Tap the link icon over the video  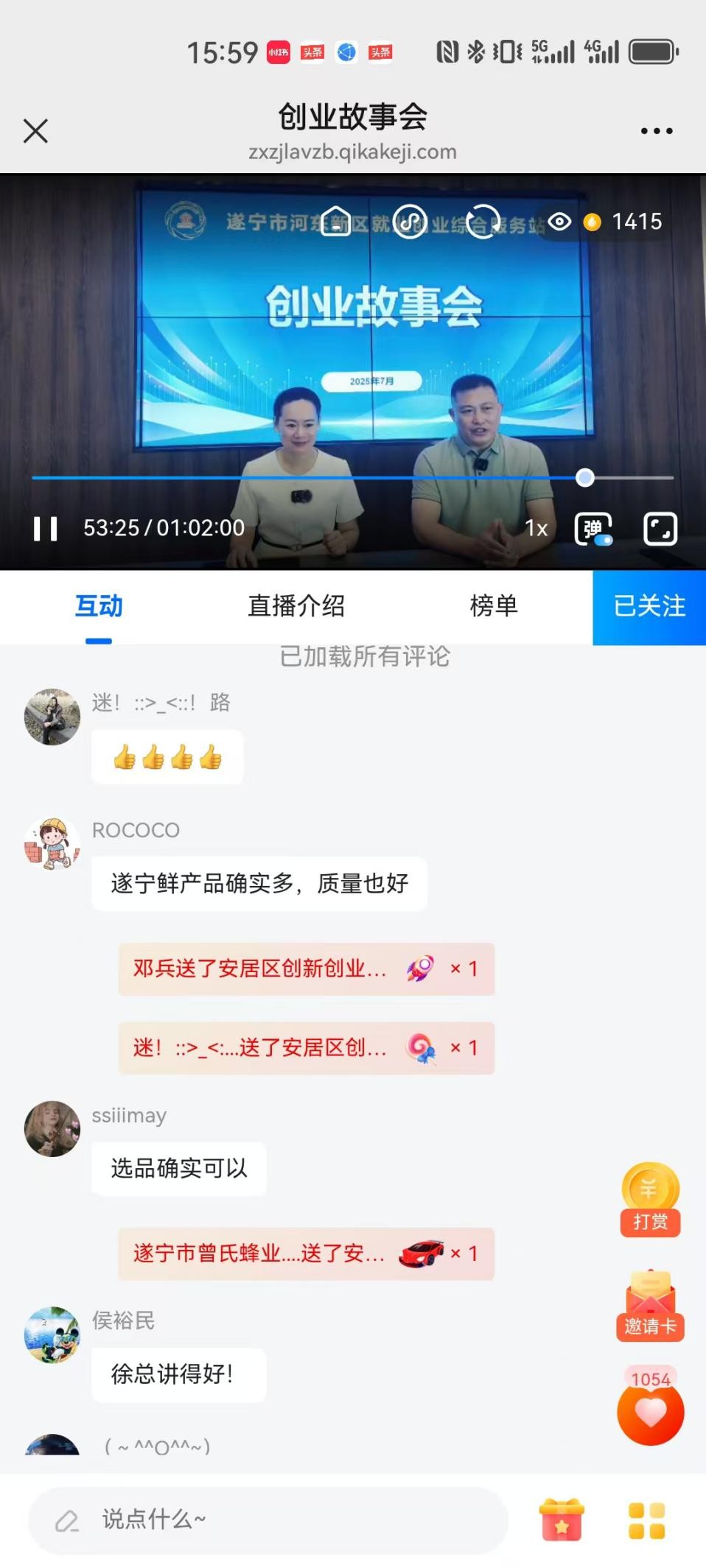click(410, 221)
